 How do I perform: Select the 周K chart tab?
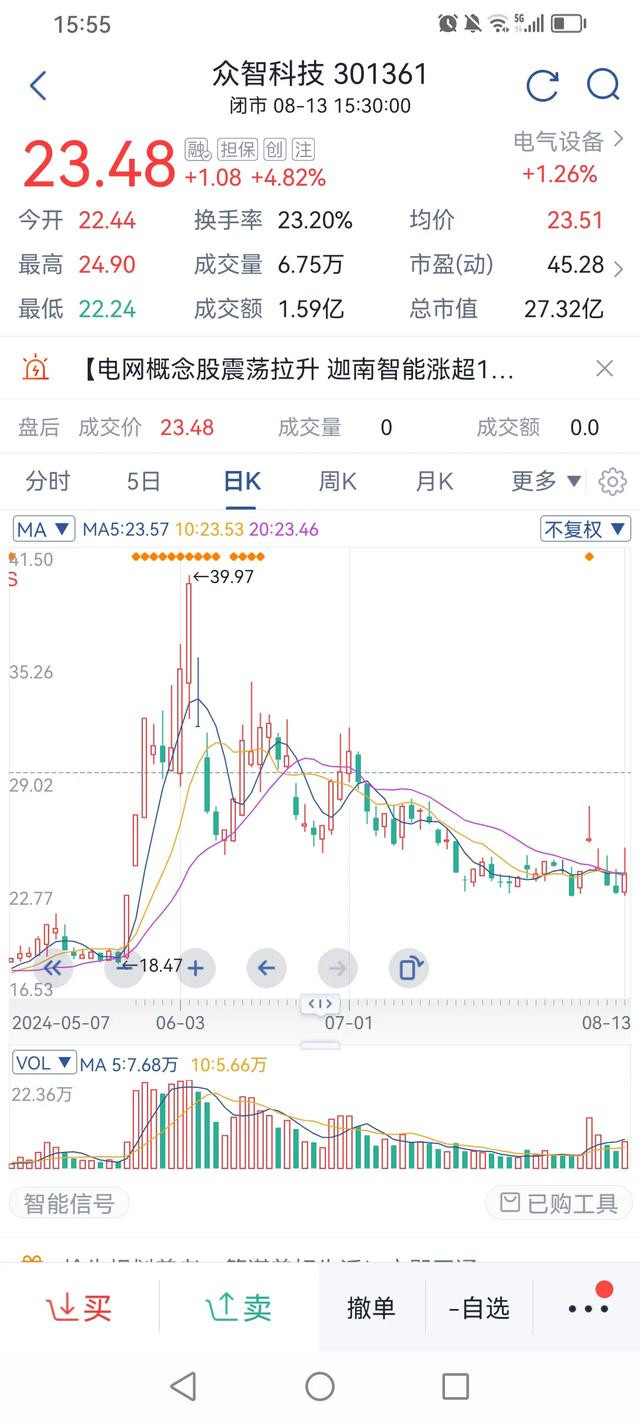tap(338, 481)
